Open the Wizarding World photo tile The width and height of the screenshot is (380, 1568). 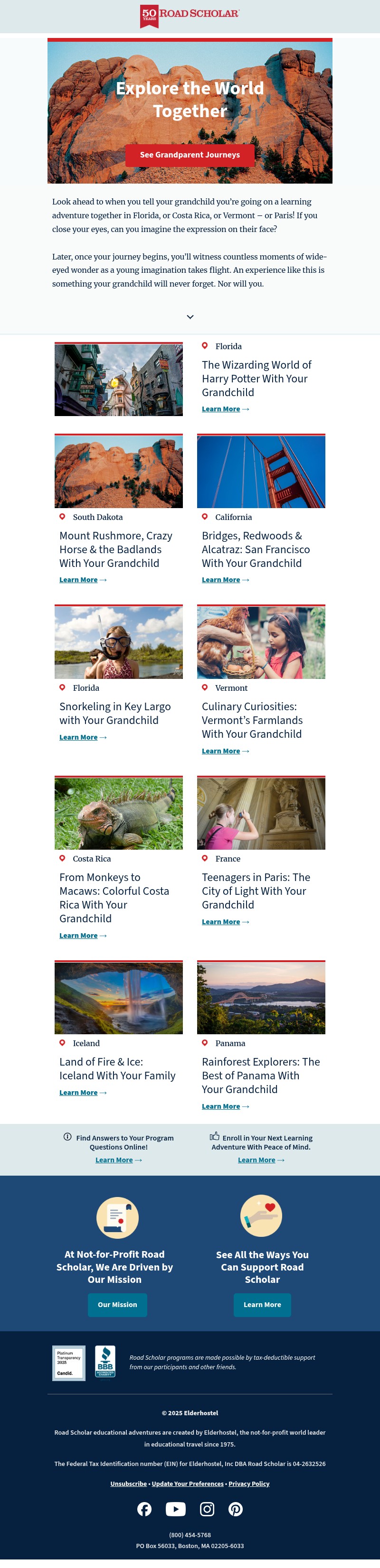click(x=119, y=380)
